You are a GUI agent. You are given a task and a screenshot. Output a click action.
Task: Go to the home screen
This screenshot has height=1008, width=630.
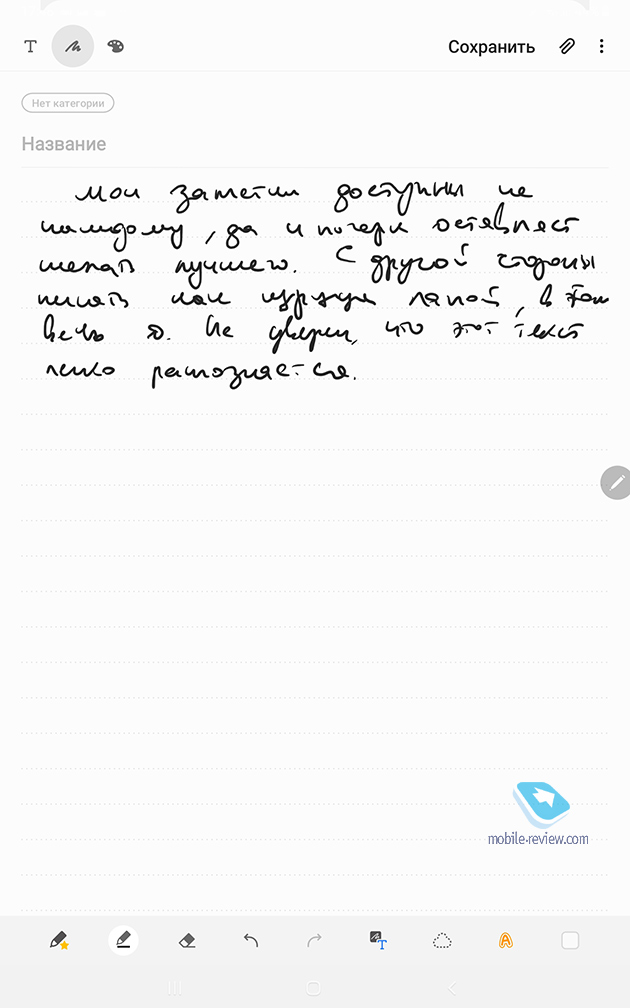(313, 987)
